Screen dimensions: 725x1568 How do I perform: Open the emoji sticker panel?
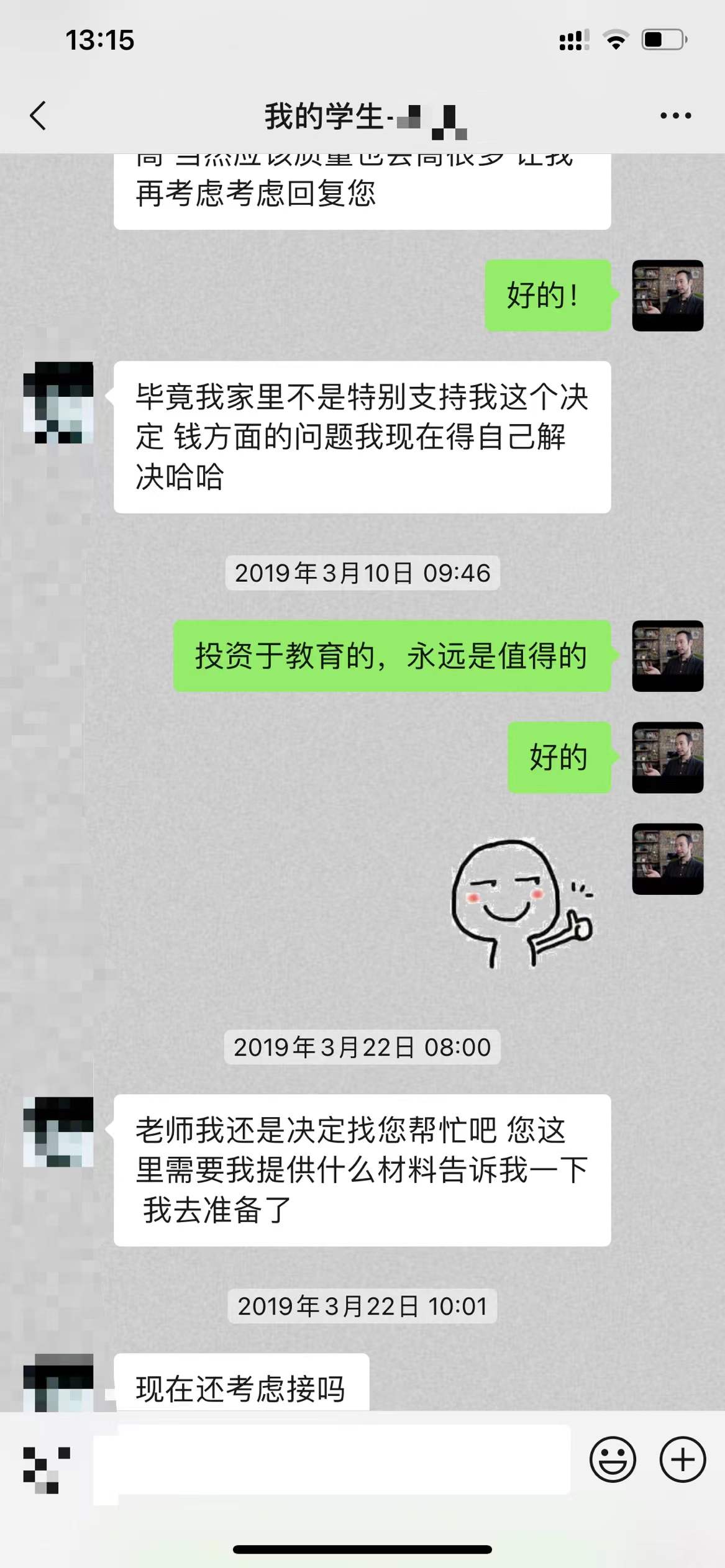[x=613, y=1459]
